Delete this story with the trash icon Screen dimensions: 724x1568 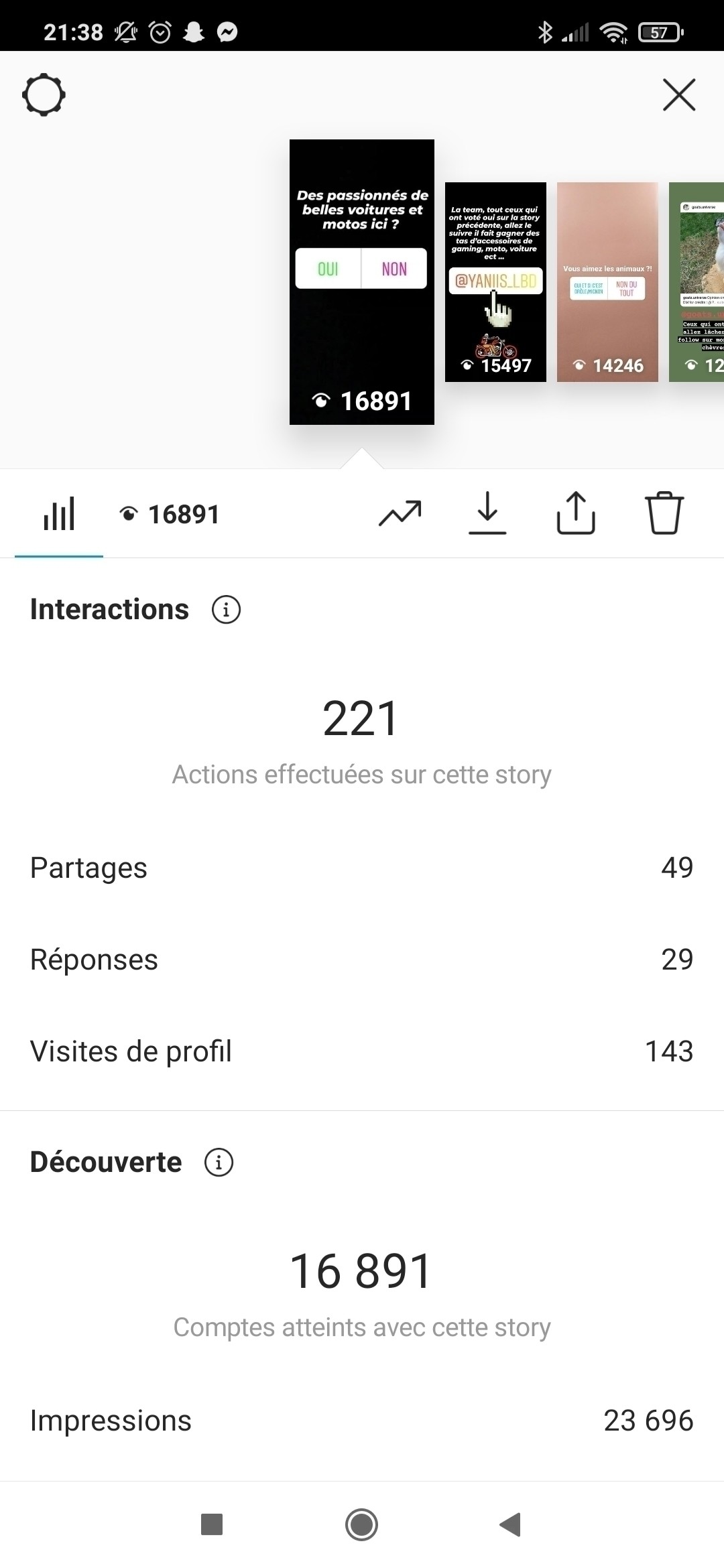(x=664, y=513)
